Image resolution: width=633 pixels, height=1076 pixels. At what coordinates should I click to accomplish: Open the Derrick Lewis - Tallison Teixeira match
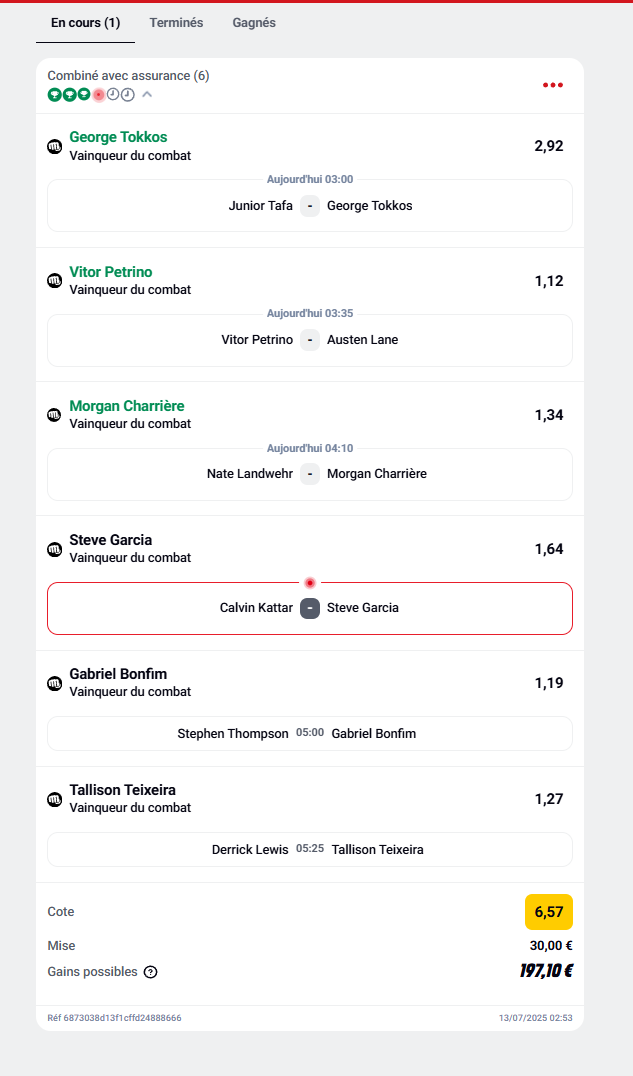[310, 850]
